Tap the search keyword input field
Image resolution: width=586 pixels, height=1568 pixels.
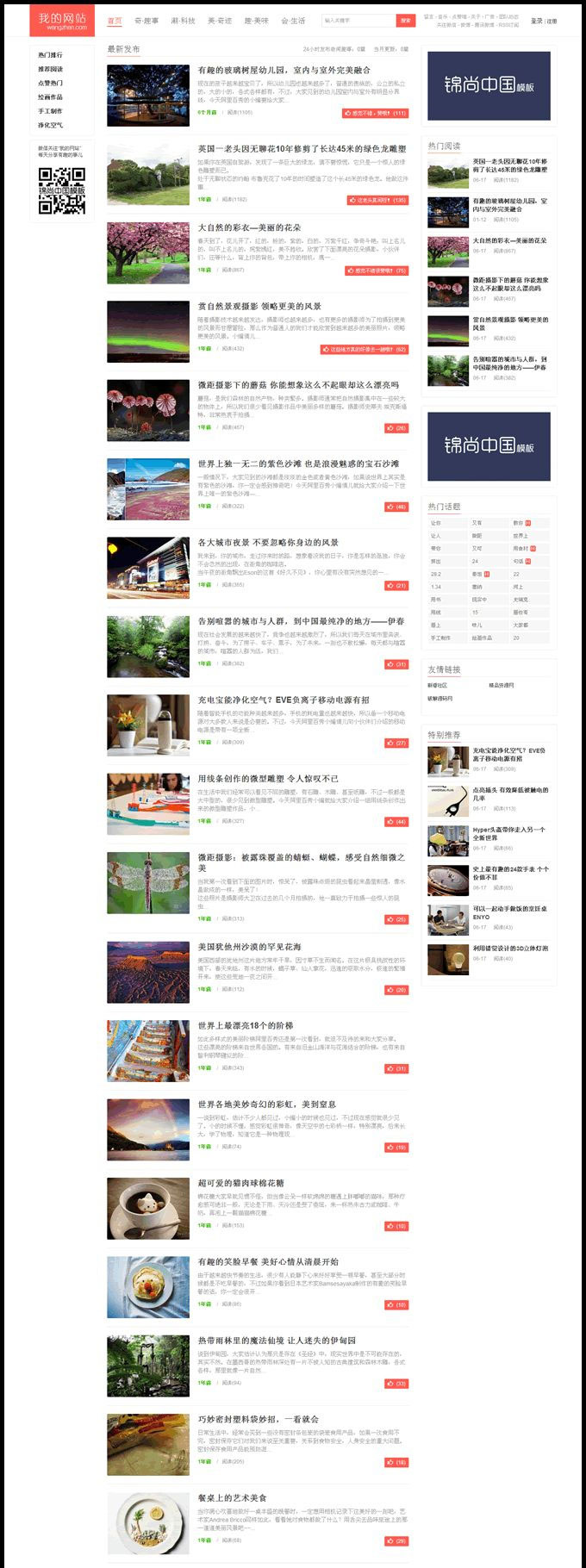[x=358, y=21]
